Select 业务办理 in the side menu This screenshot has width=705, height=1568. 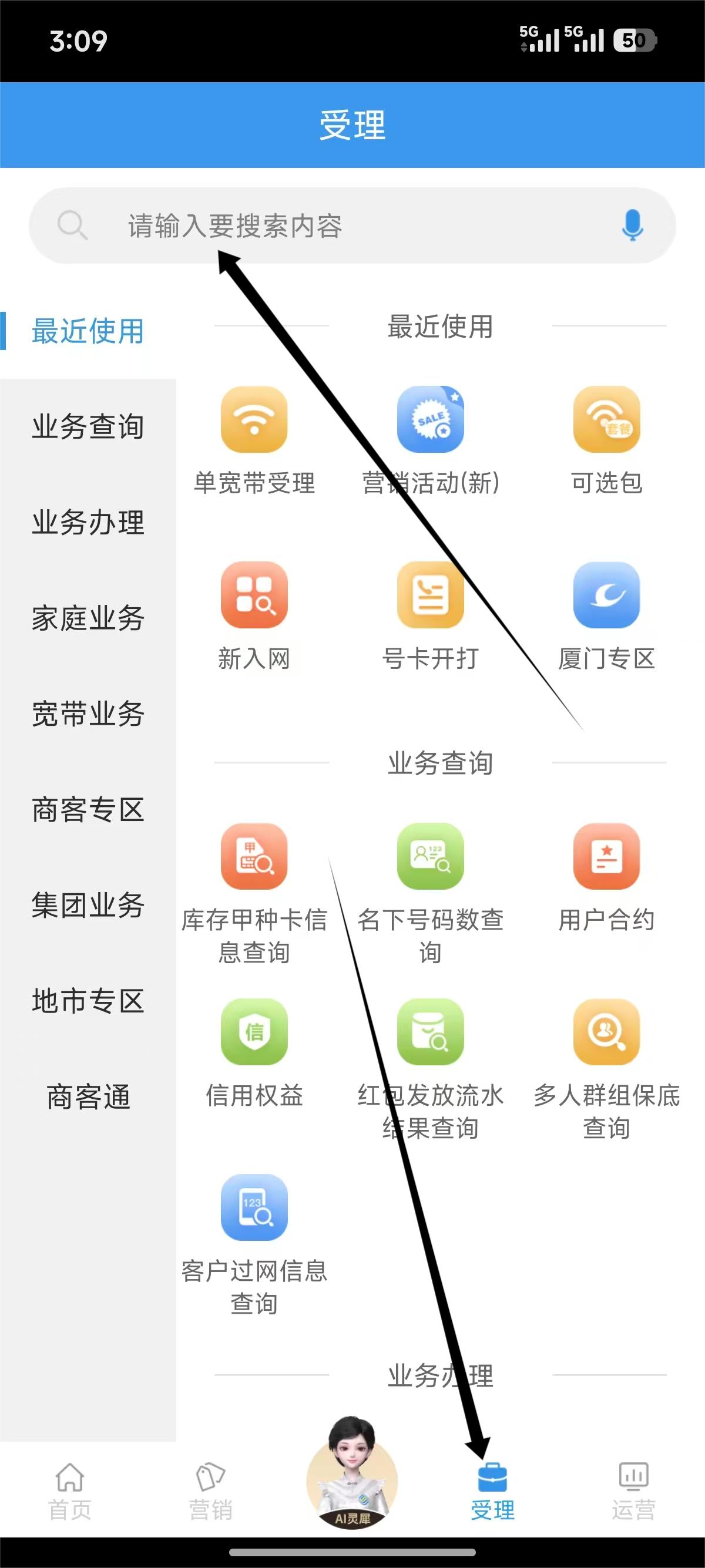coord(88,522)
